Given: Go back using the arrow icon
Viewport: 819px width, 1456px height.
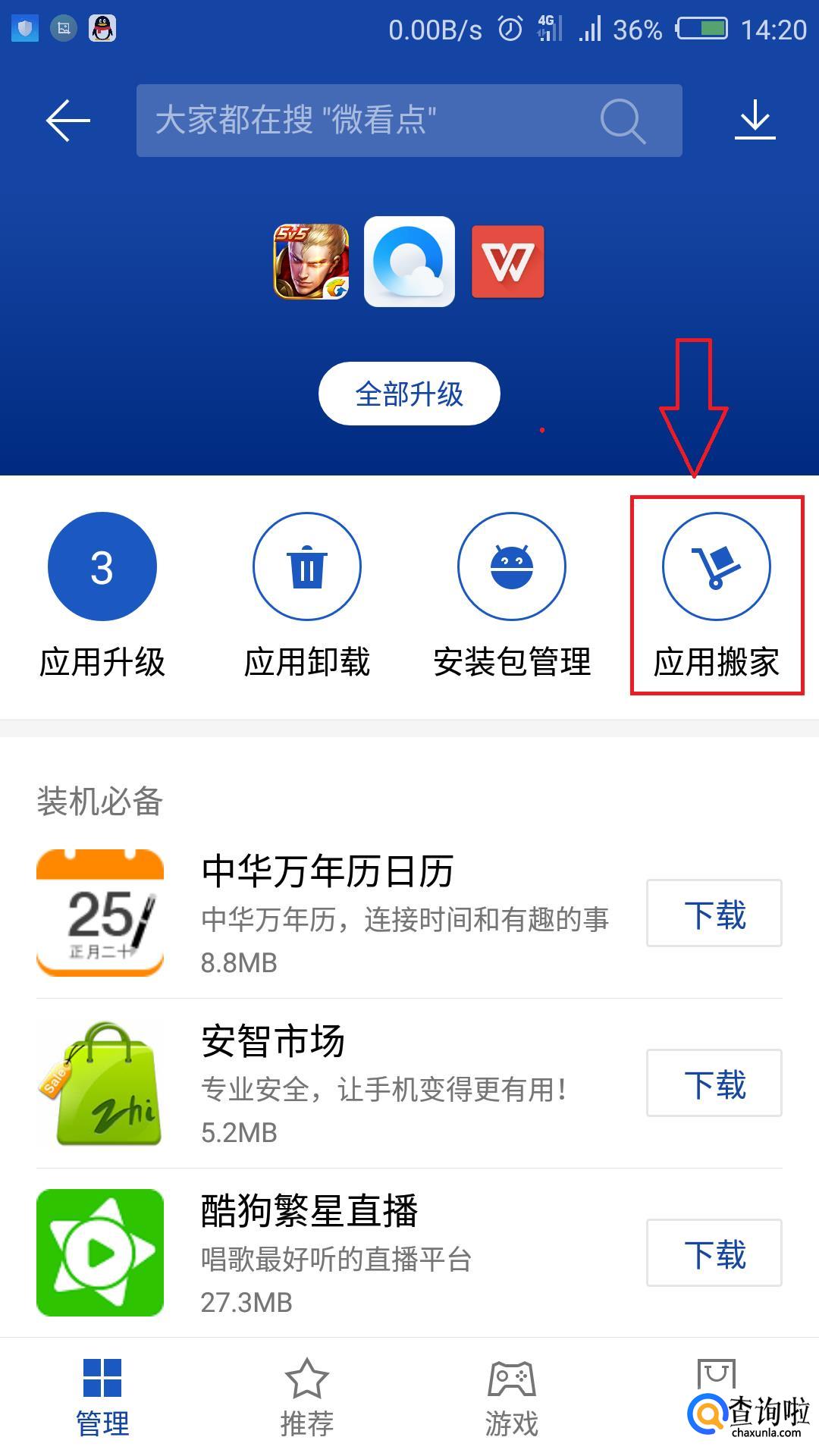Looking at the screenshot, I should pyautogui.click(x=68, y=121).
